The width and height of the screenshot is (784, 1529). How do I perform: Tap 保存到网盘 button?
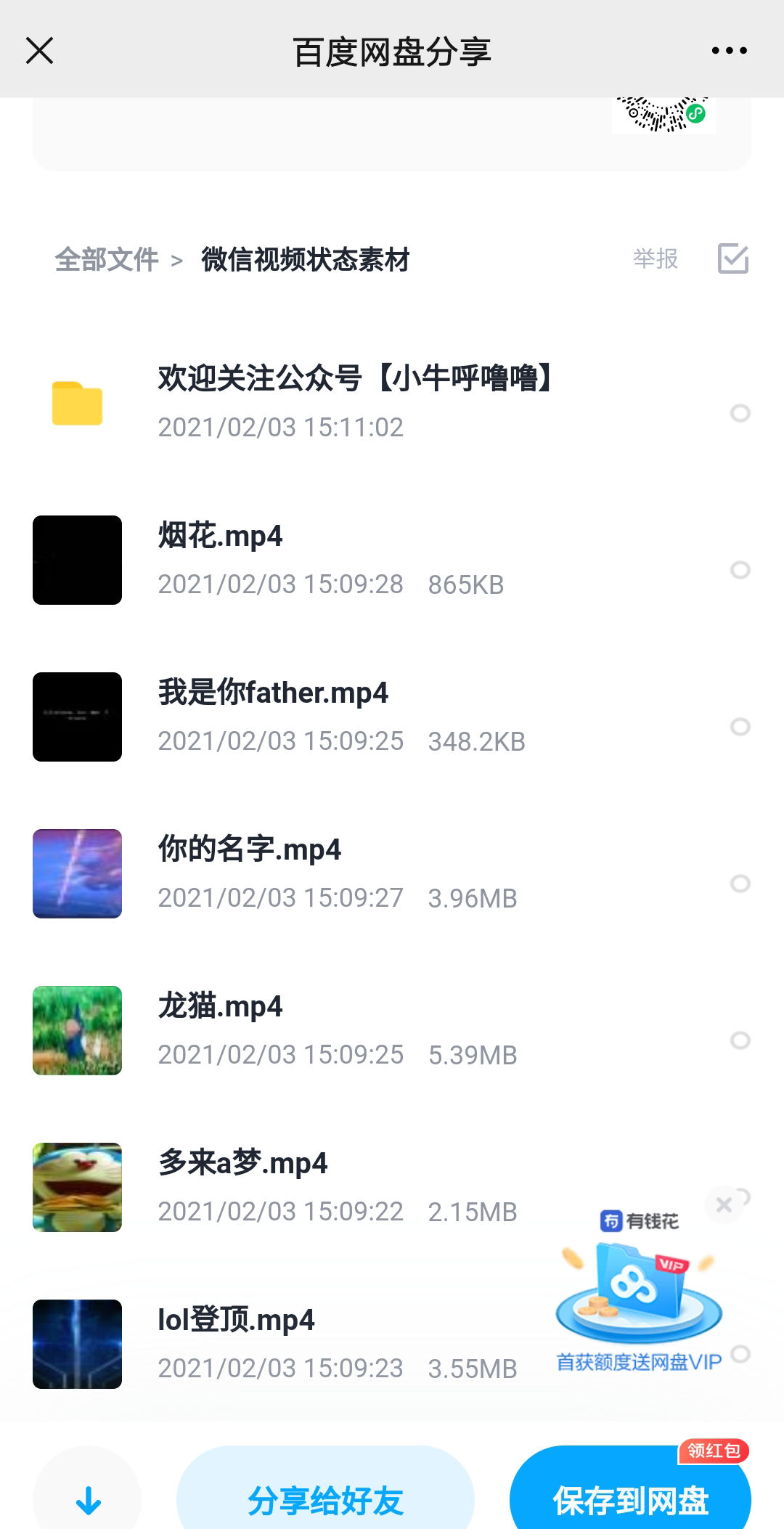click(630, 1500)
